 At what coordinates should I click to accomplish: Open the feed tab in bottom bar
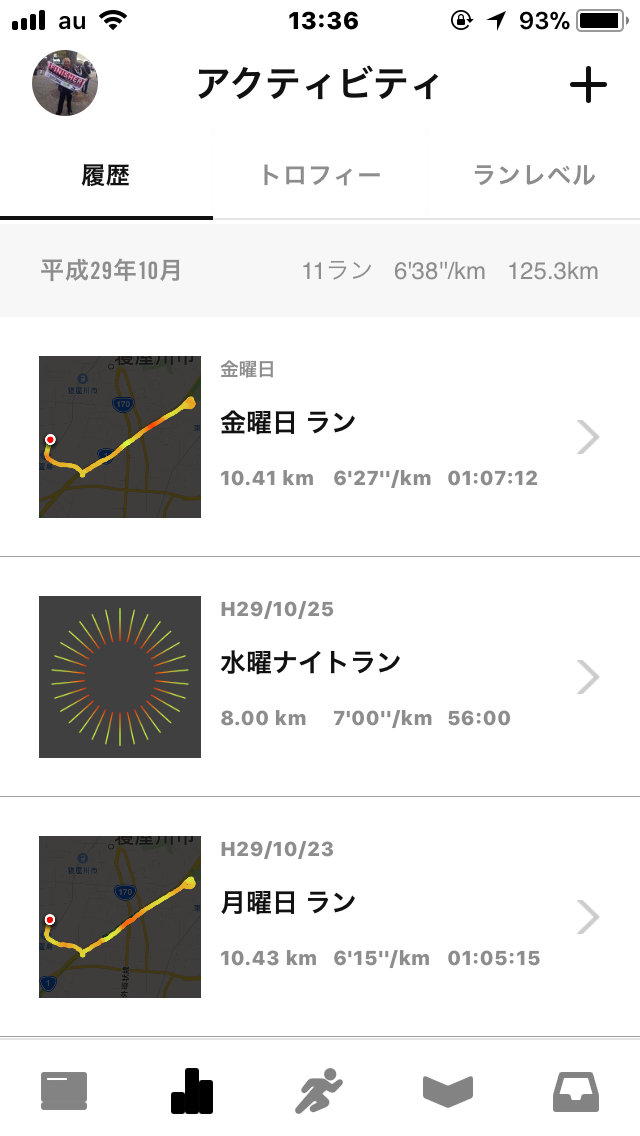64,1090
